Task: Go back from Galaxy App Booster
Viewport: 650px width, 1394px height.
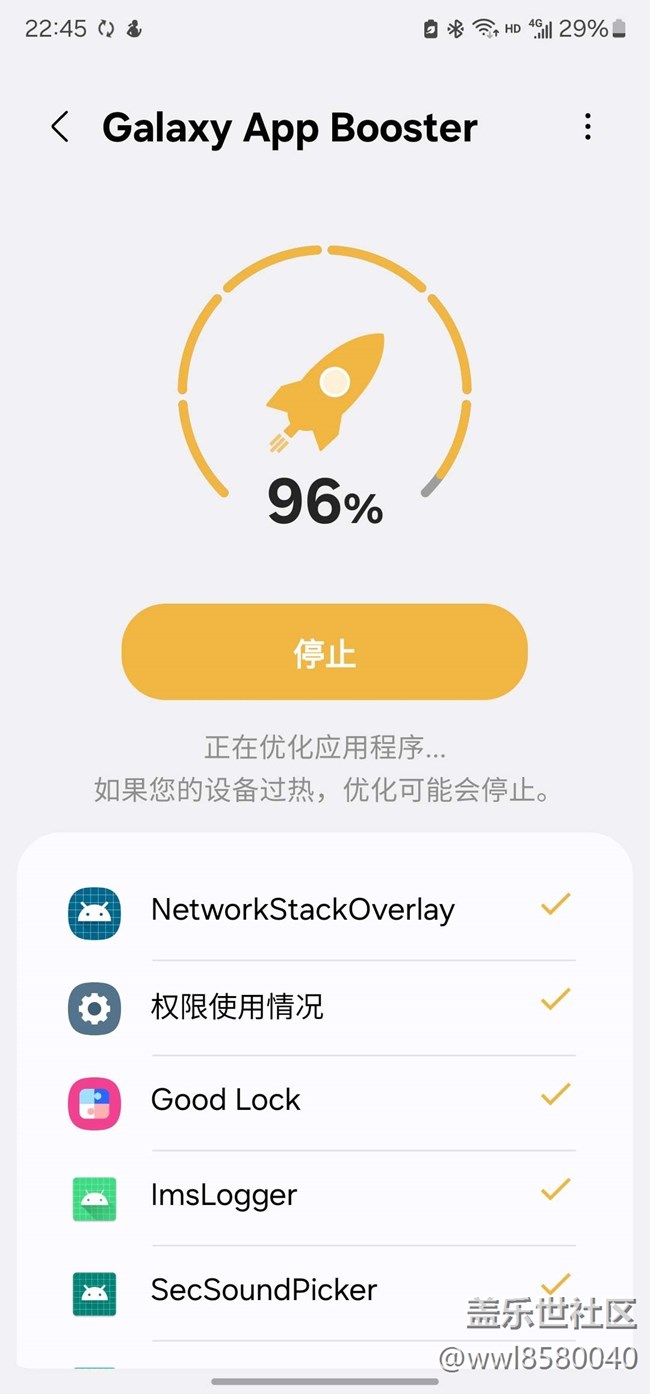Action: click(60, 127)
